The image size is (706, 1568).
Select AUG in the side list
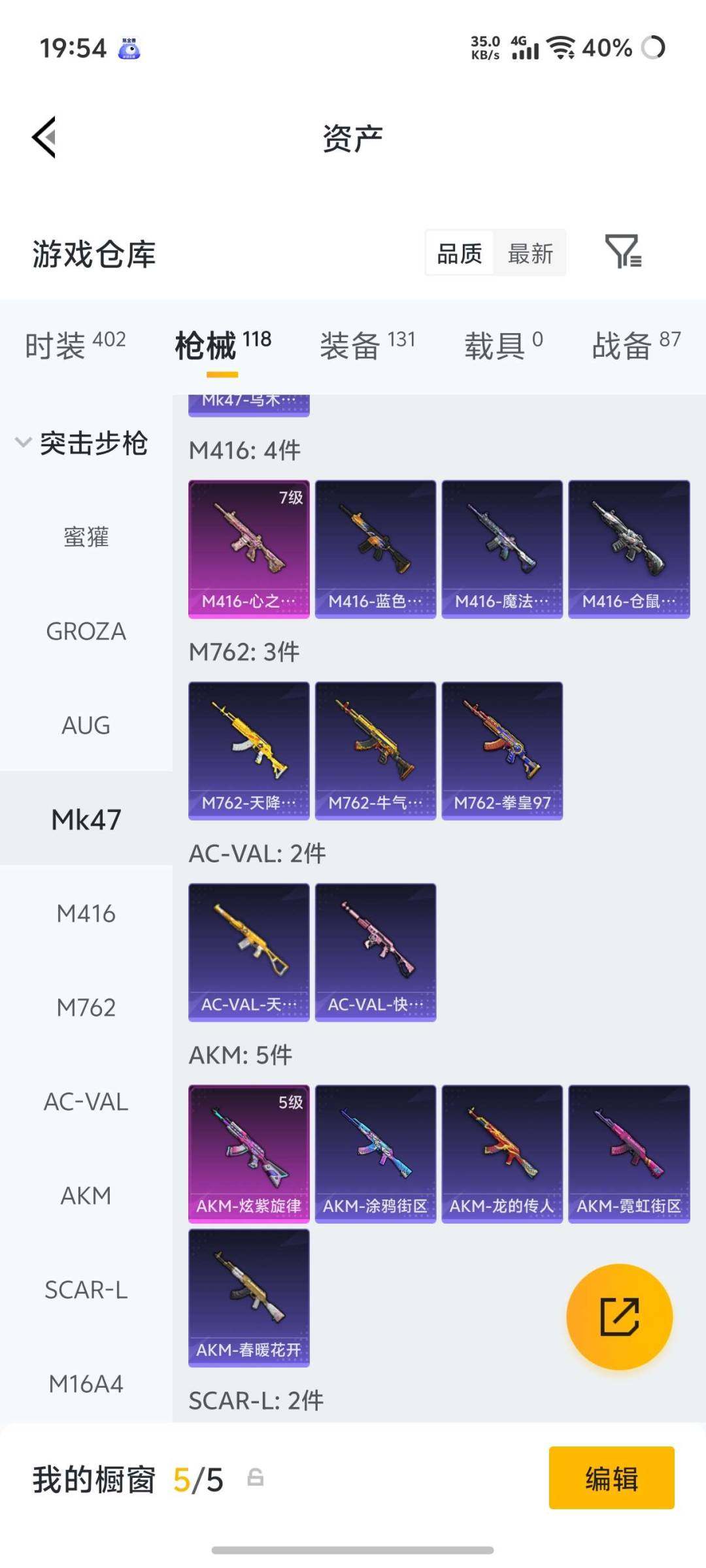point(86,725)
